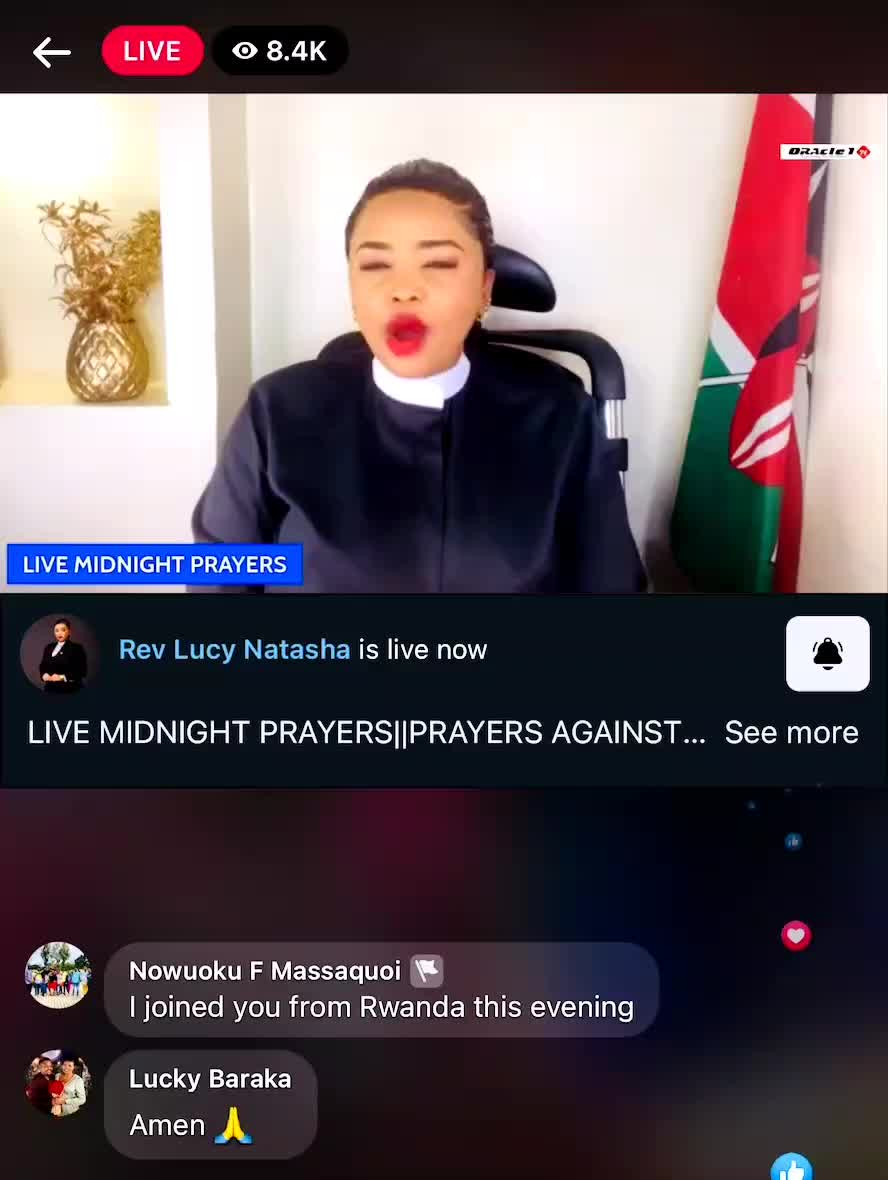
Task: Open Rev Lucy Natasha's profile picture
Action: tap(60, 653)
